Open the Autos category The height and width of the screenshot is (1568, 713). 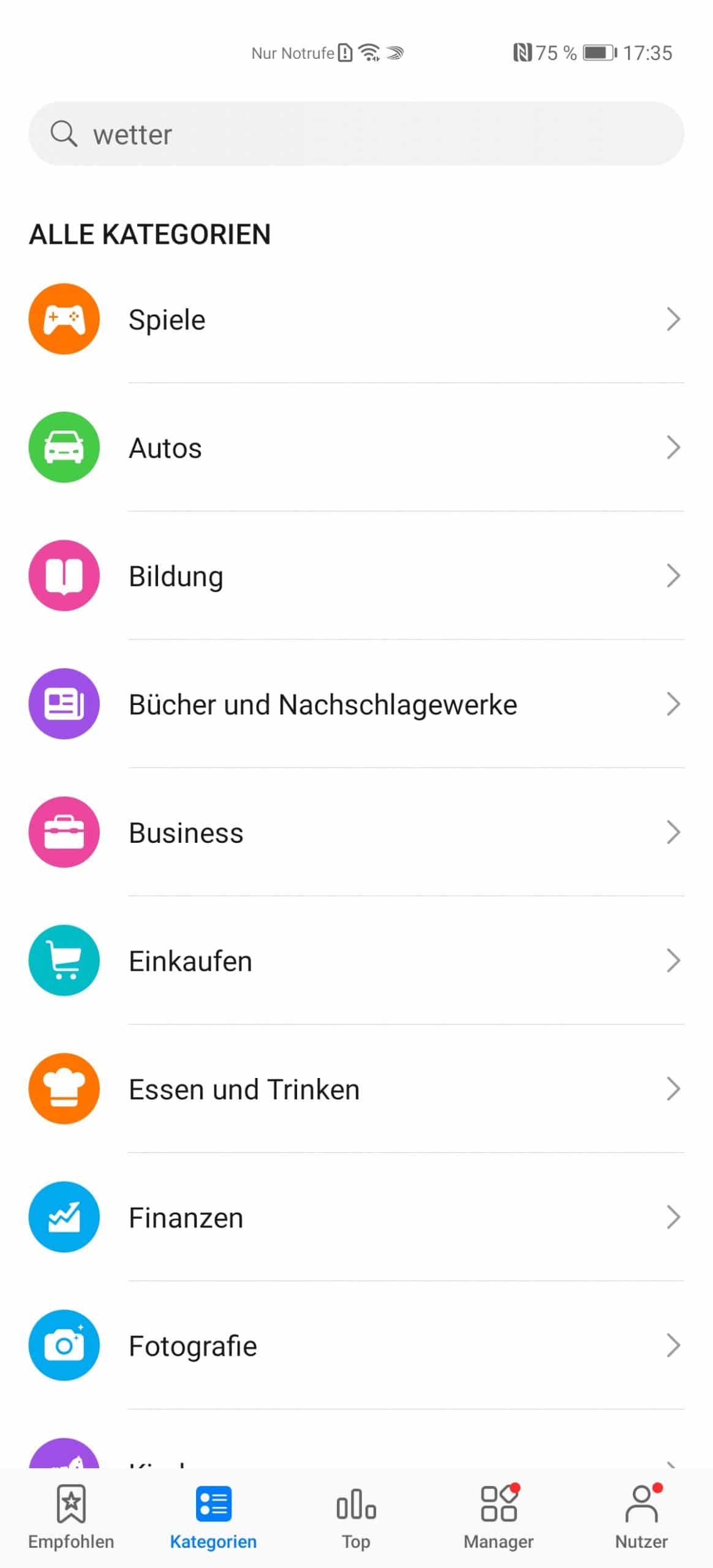[x=356, y=448]
